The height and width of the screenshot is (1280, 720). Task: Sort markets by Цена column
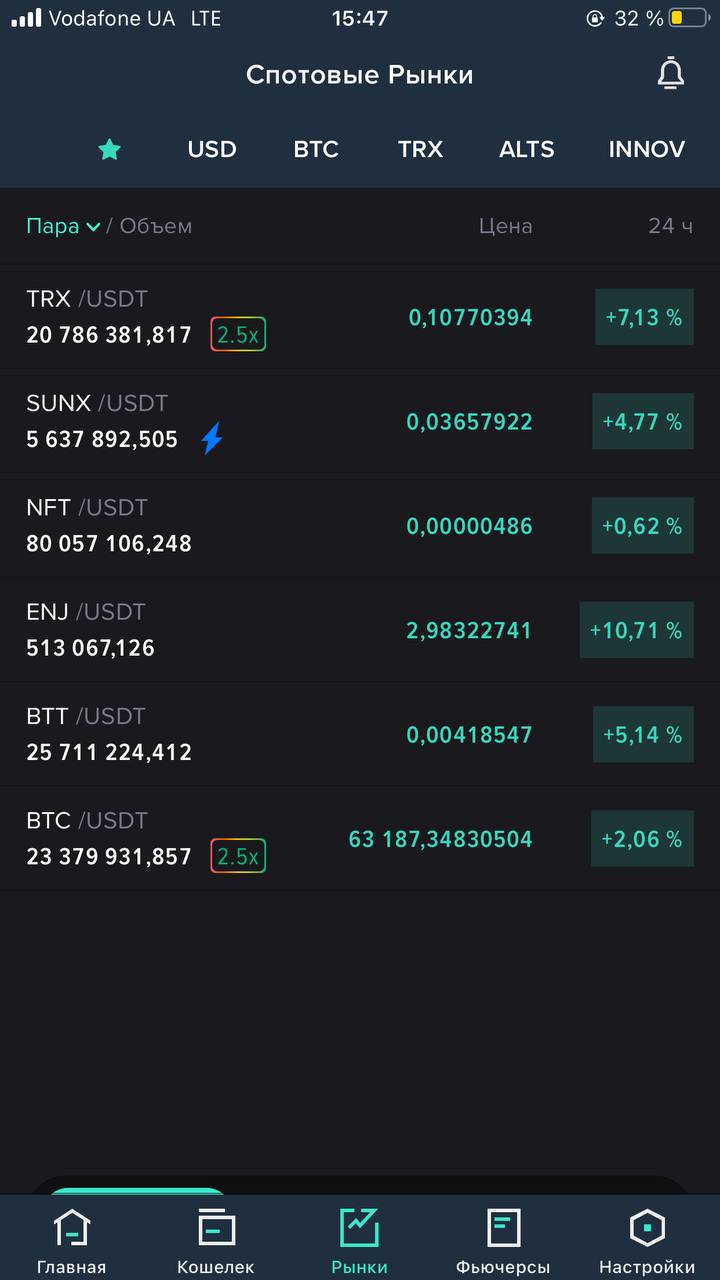click(x=506, y=226)
